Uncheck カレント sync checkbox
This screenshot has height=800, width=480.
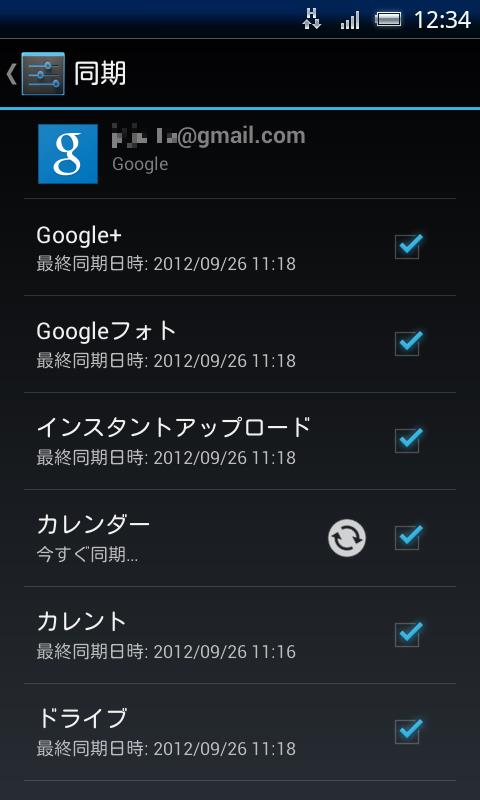pyautogui.click(x=409, y=634)
